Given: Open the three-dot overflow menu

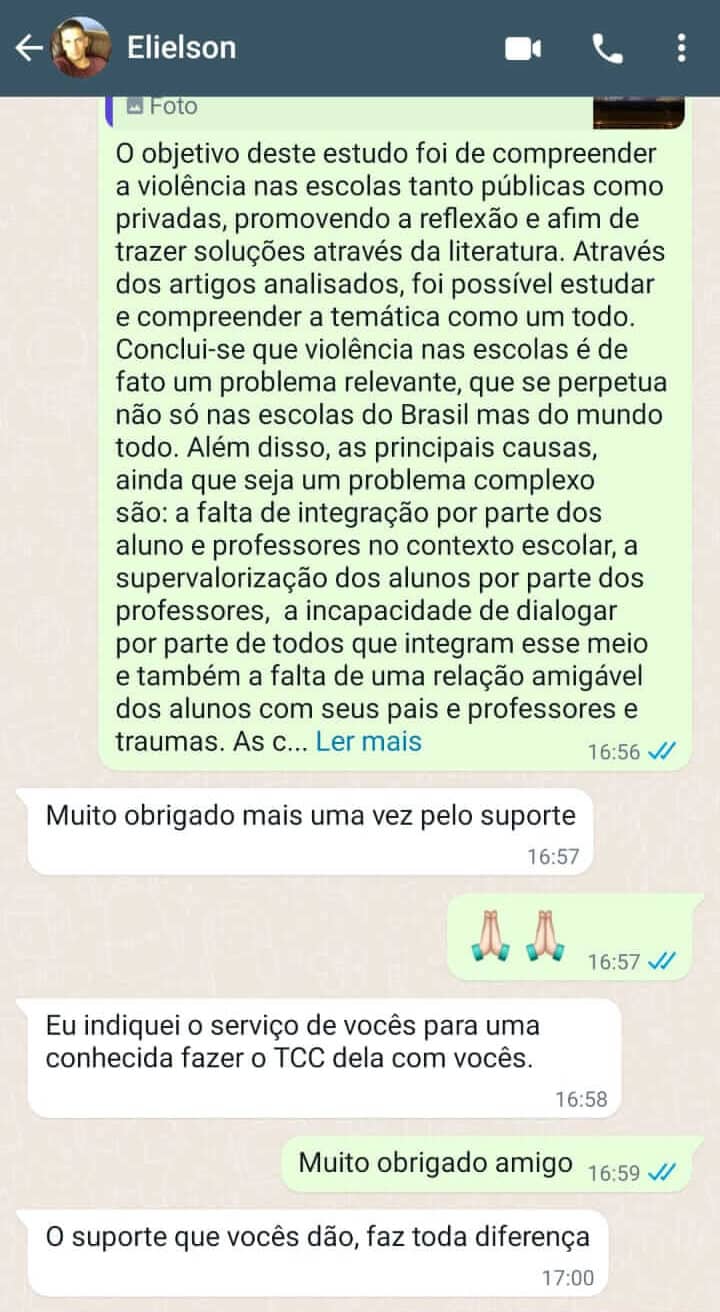Looking at the screenshot, I should (x=681, y=48).
